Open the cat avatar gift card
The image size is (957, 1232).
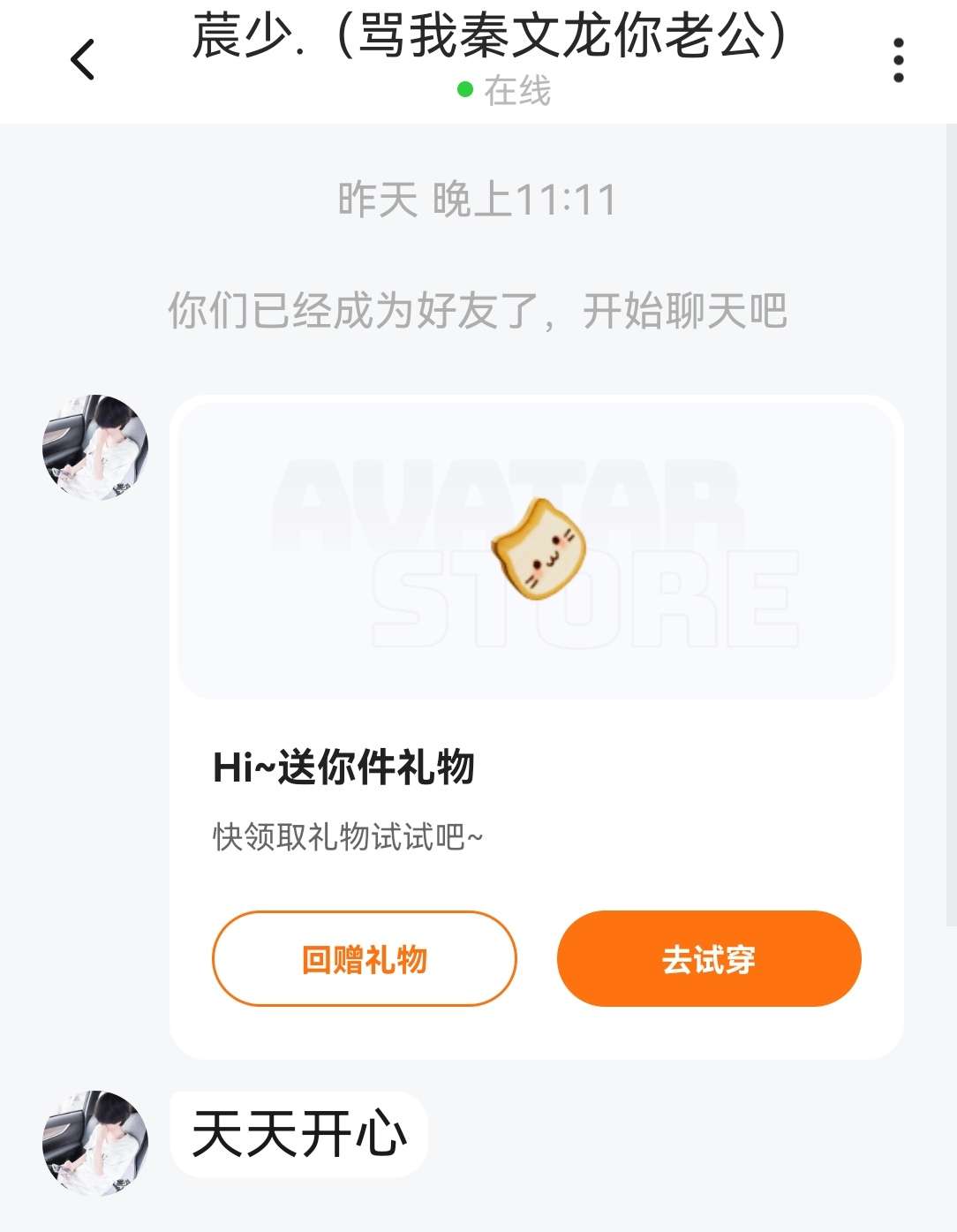coord(537,549)
